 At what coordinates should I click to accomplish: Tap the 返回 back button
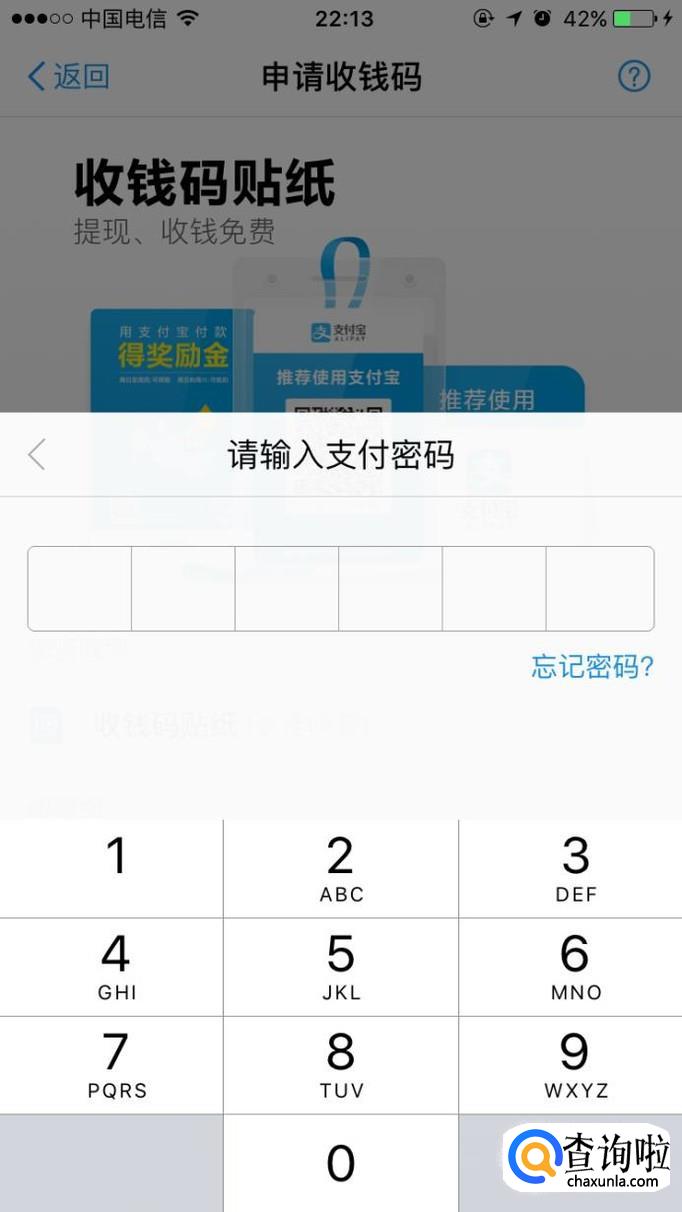[68, 76]
